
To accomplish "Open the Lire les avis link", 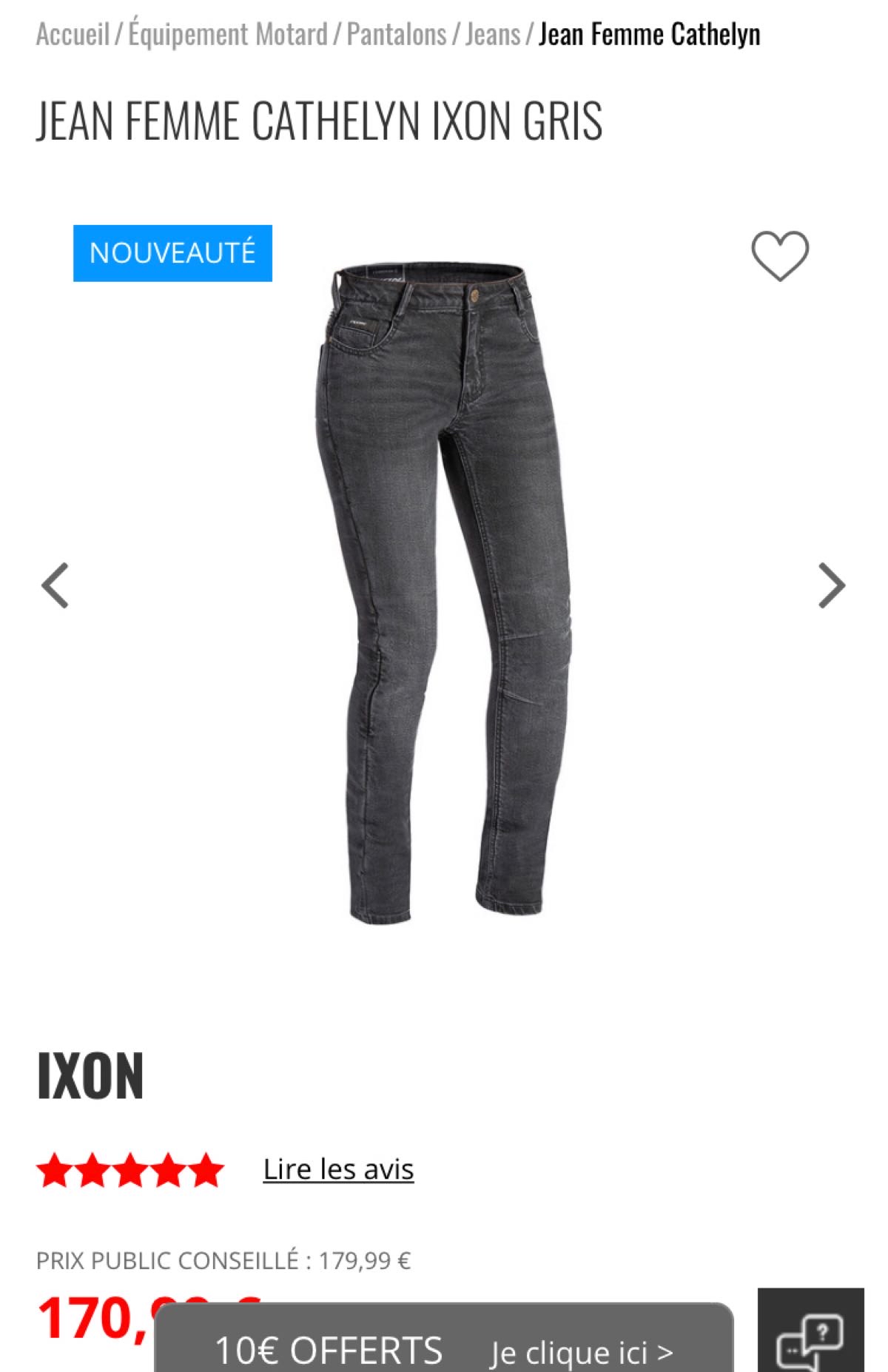I will (338, 1169).
